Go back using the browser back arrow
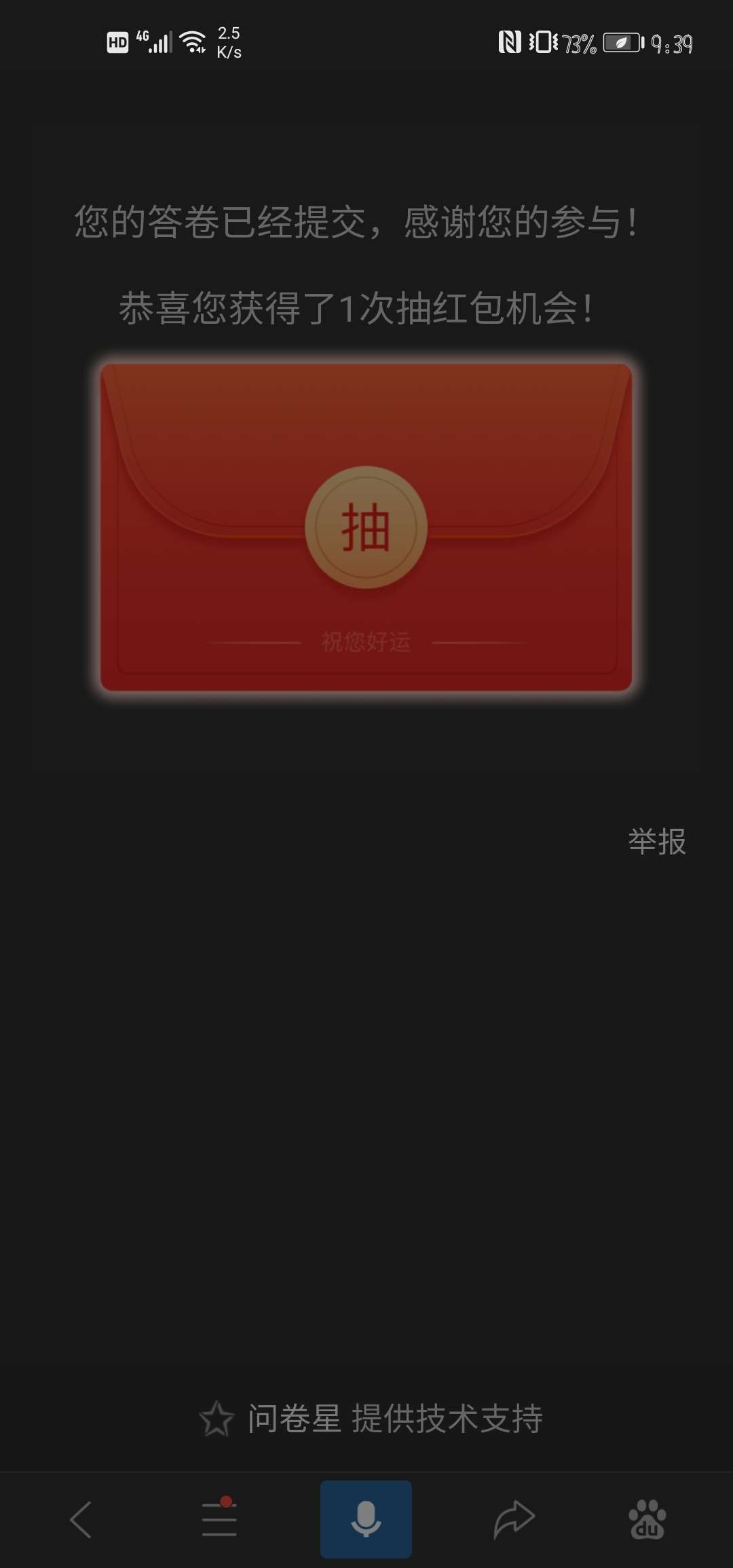Screen dimensions: 733x1568 [81, 1519]
